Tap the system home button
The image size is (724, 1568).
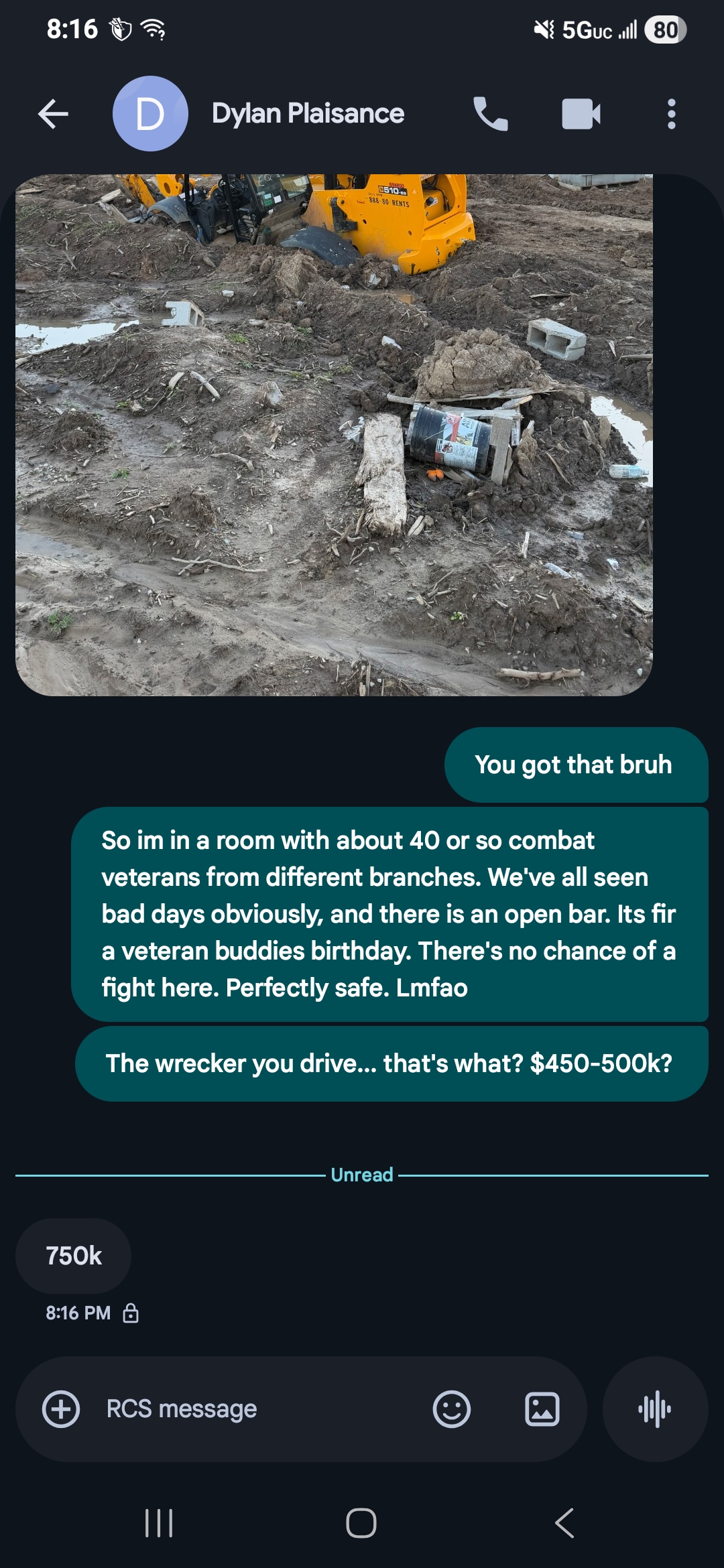pos(361,1523)
